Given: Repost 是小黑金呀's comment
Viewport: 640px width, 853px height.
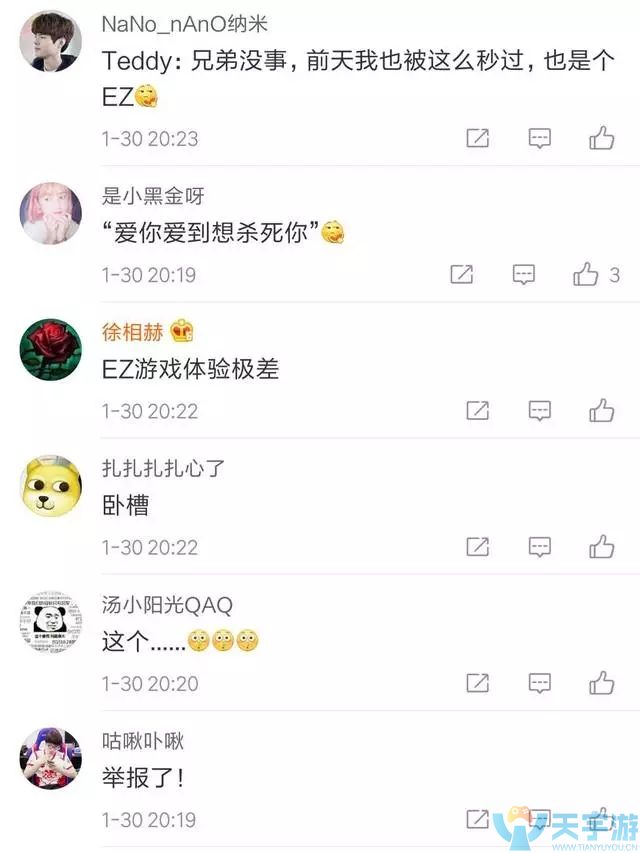Looking at the screenshot, I should coord(461,274).
